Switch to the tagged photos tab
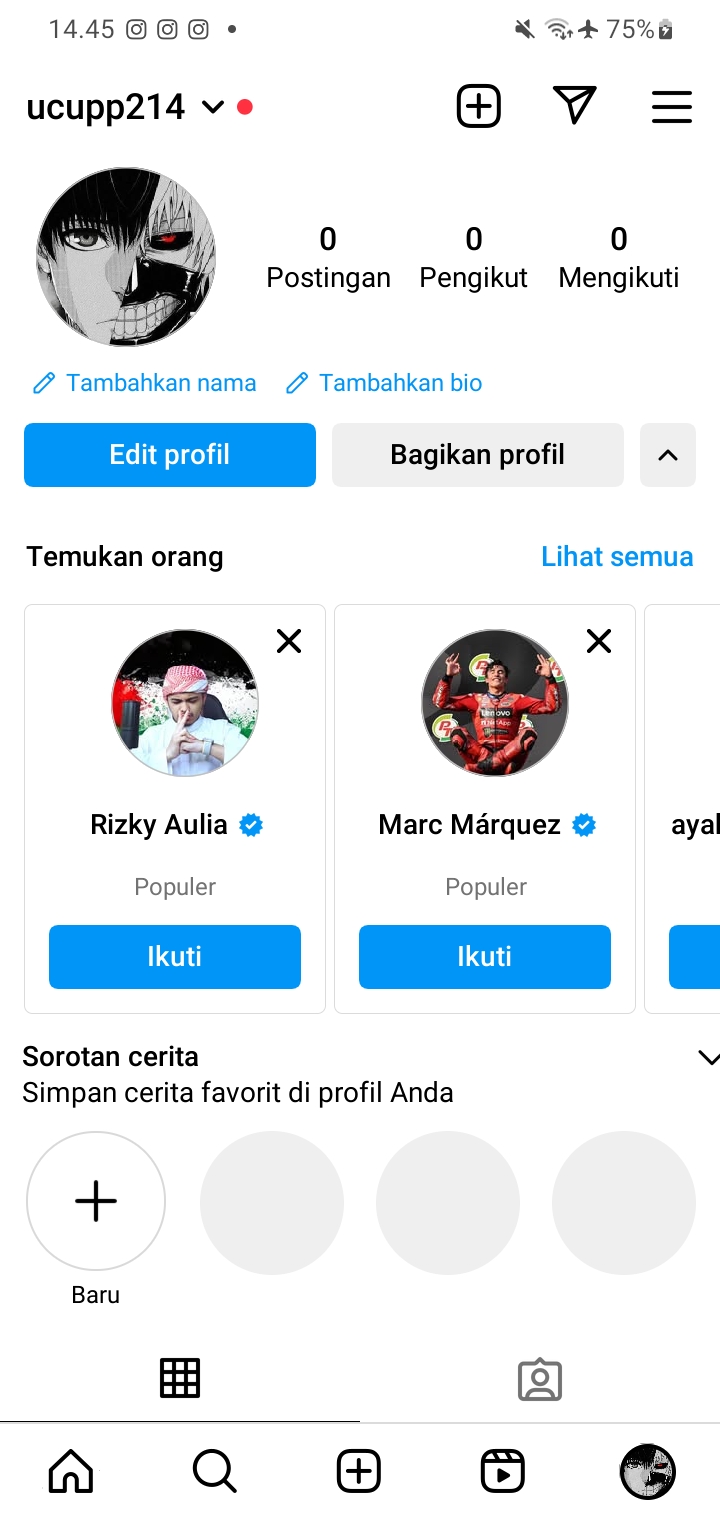720x1520 pixels. [540, 1379]
